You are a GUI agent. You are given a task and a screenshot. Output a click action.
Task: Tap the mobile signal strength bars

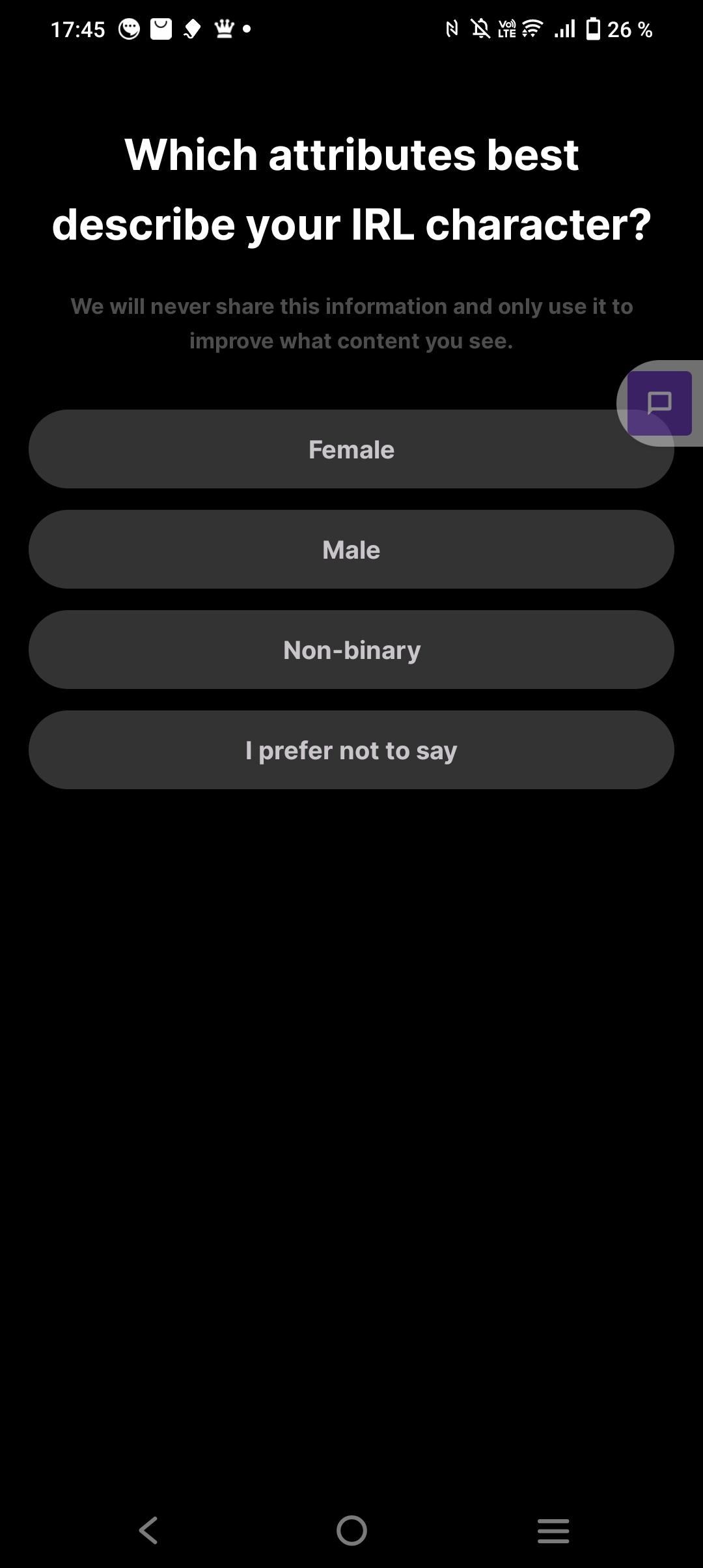(x=564, y=29)
